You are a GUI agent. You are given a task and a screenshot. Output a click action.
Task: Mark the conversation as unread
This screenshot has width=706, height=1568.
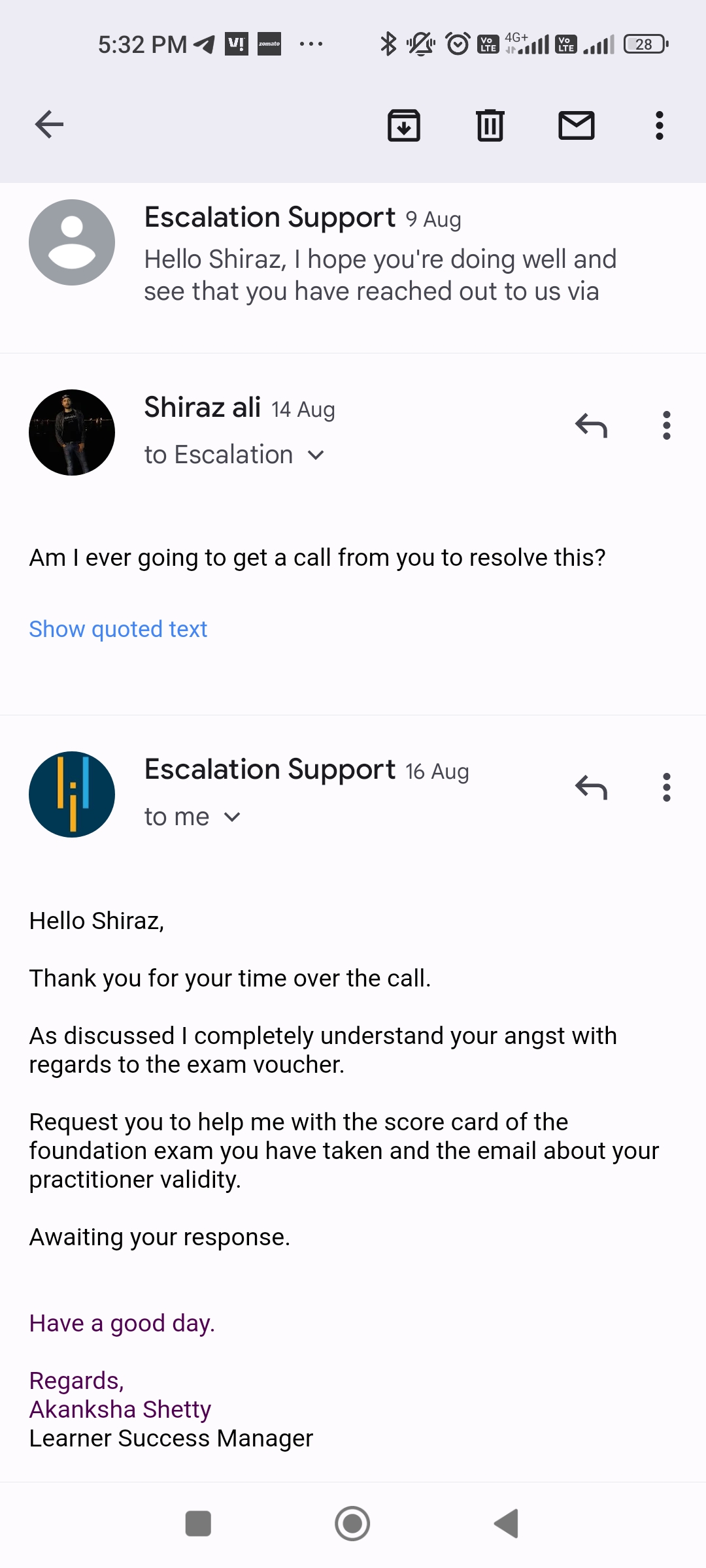pyautogui.click(x=576, y=125)
